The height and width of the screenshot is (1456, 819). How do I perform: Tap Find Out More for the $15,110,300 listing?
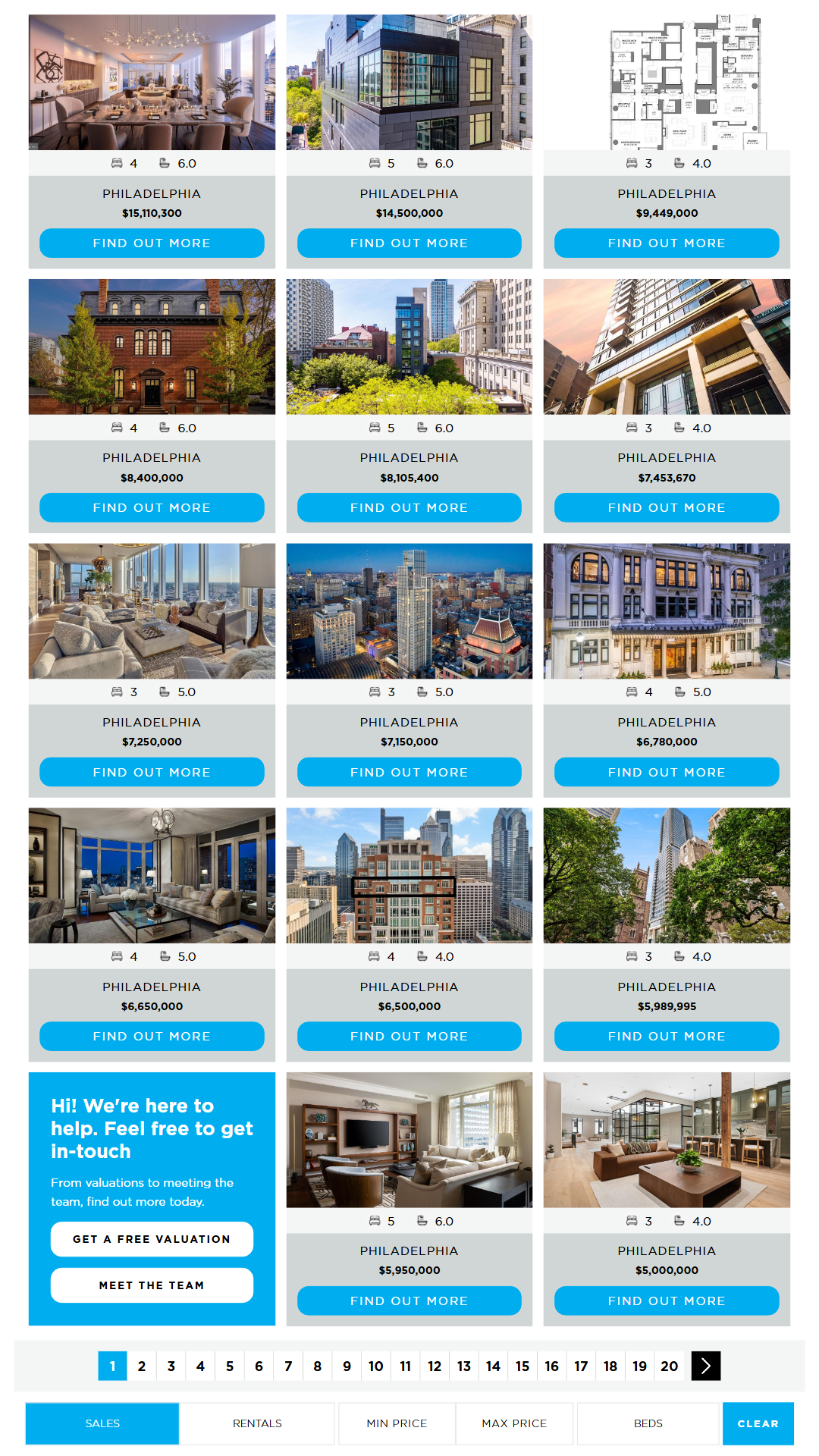152,243
